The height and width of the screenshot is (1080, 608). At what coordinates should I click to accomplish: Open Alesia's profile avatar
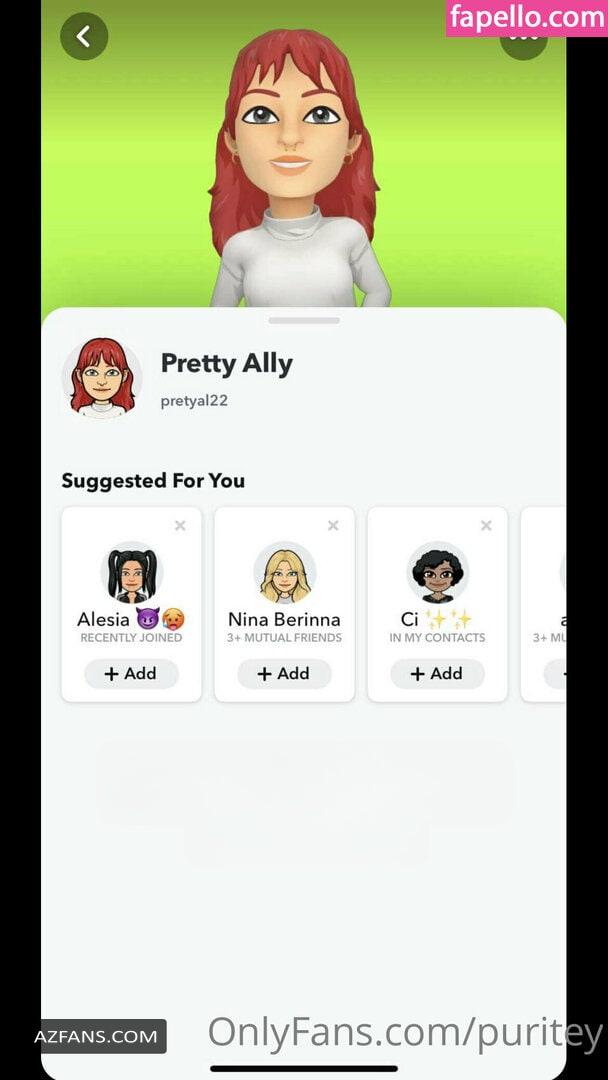[132, 572]
